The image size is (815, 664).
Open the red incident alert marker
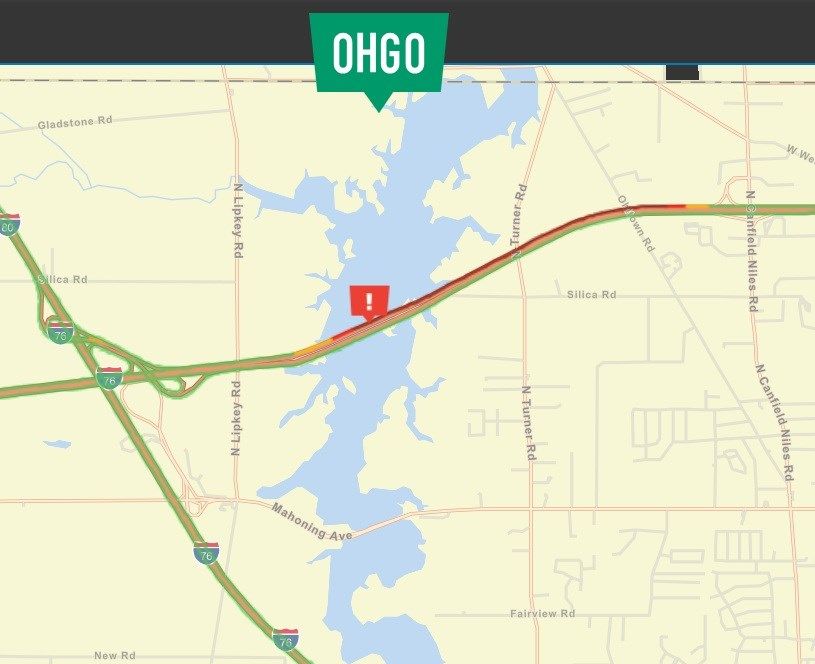tap(369, 300)
